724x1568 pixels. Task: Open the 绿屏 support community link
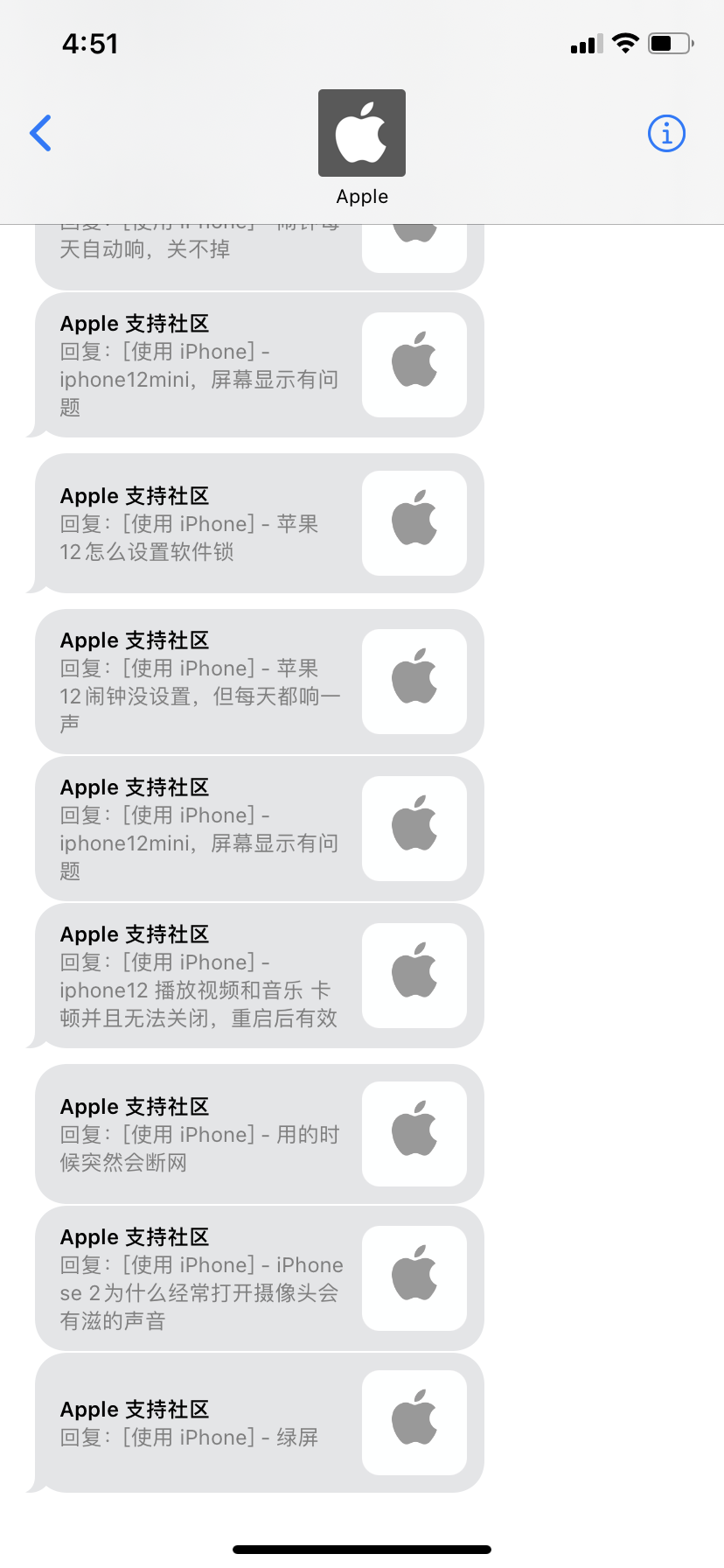(259, 1423)
